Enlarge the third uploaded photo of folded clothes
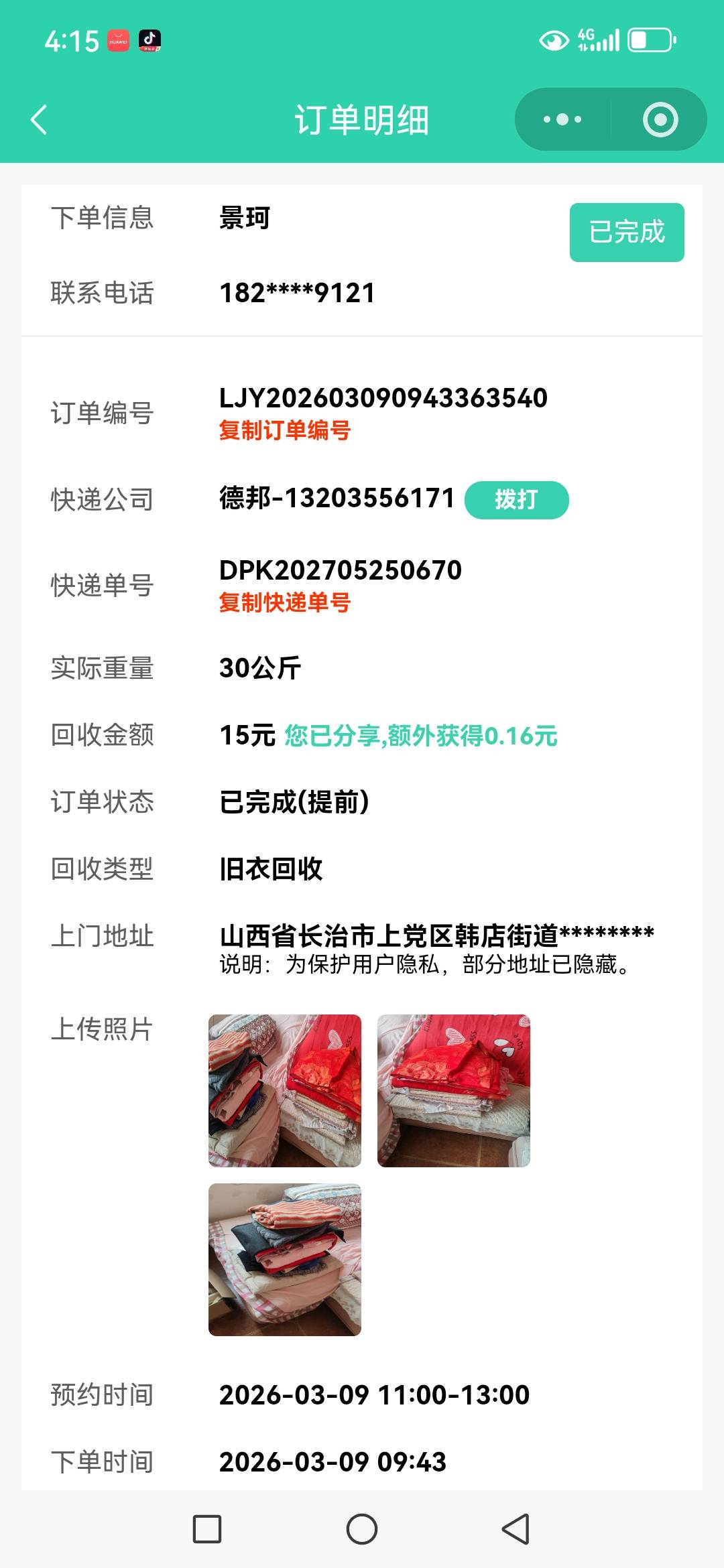The height and width of the screenshot is (1568, 724). (x=285, y=1259)
